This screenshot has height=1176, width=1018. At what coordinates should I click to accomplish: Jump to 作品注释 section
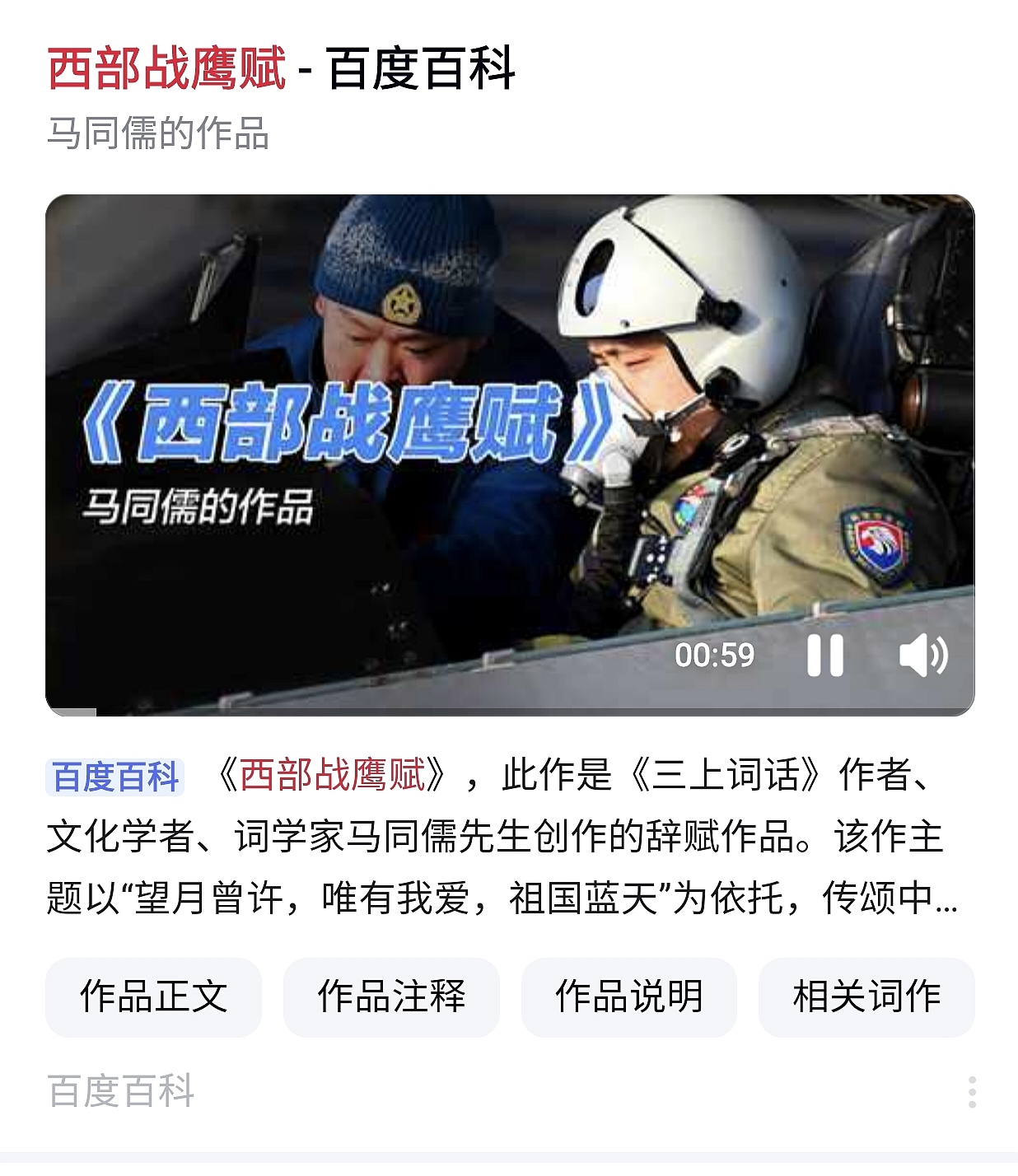[391, 996]
